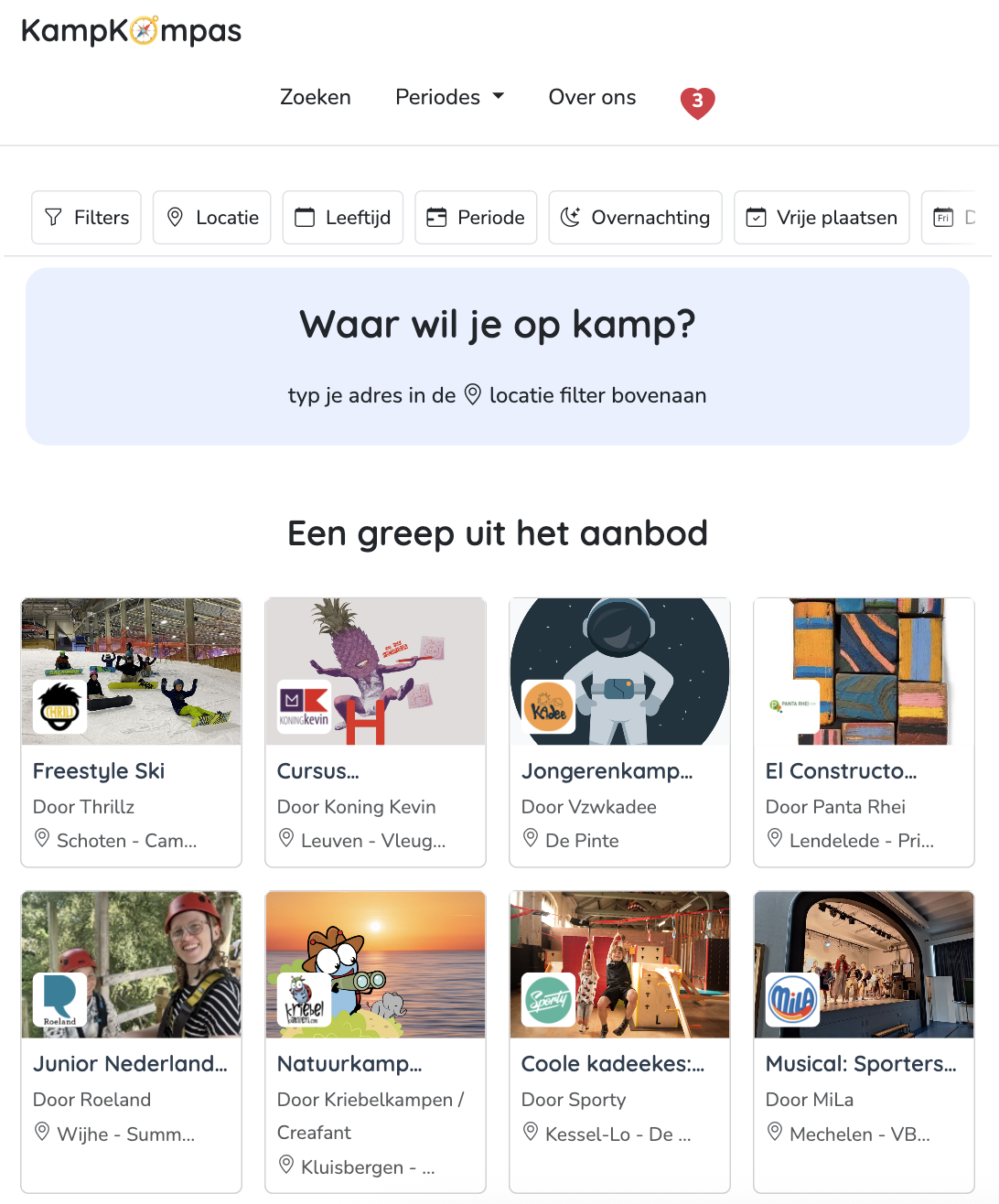999x1204 pixels.
Task: Open the Over ons page
Action: click(x=592, y=97)
